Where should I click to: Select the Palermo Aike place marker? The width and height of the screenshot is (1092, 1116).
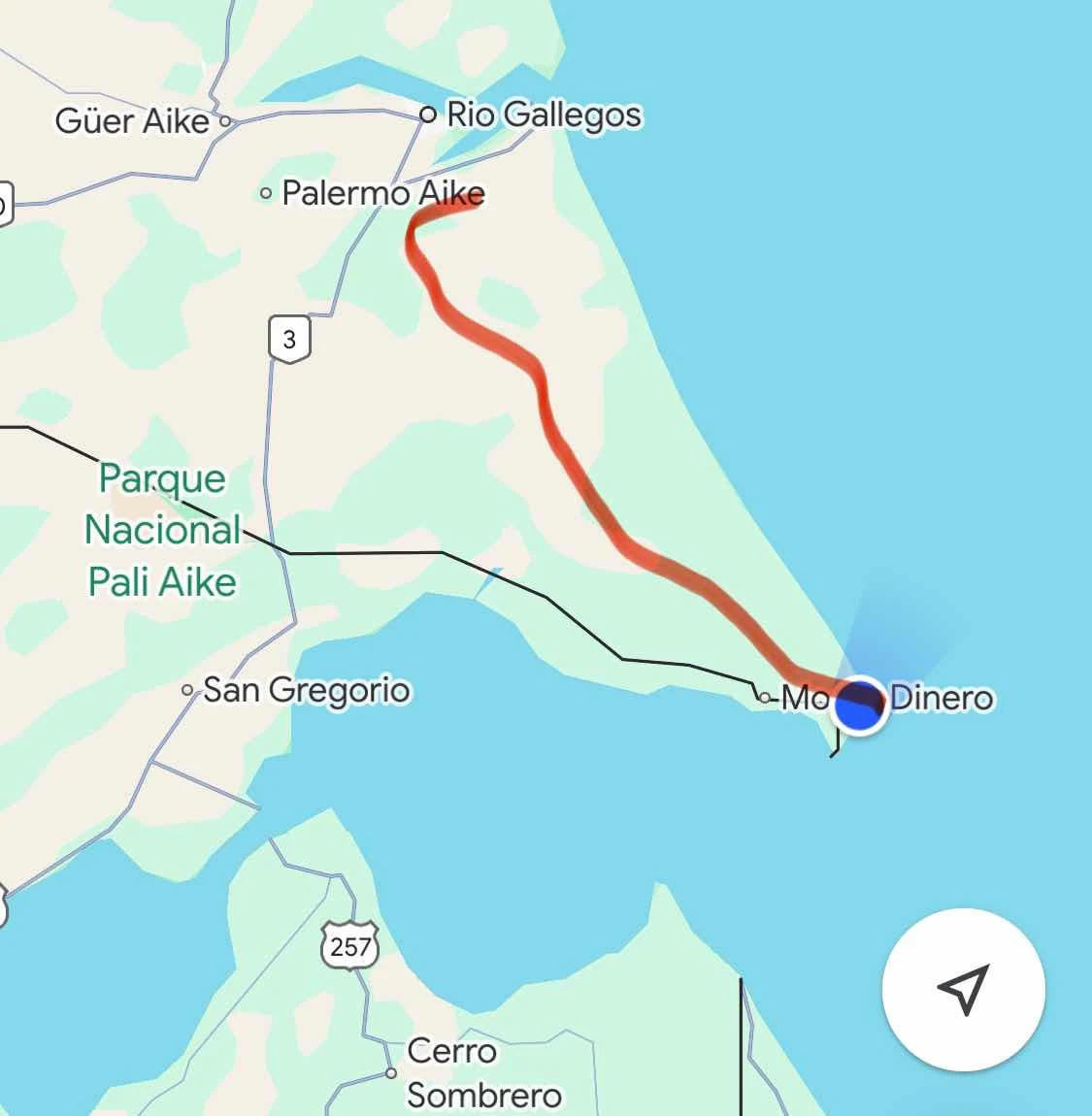[266, 193]
